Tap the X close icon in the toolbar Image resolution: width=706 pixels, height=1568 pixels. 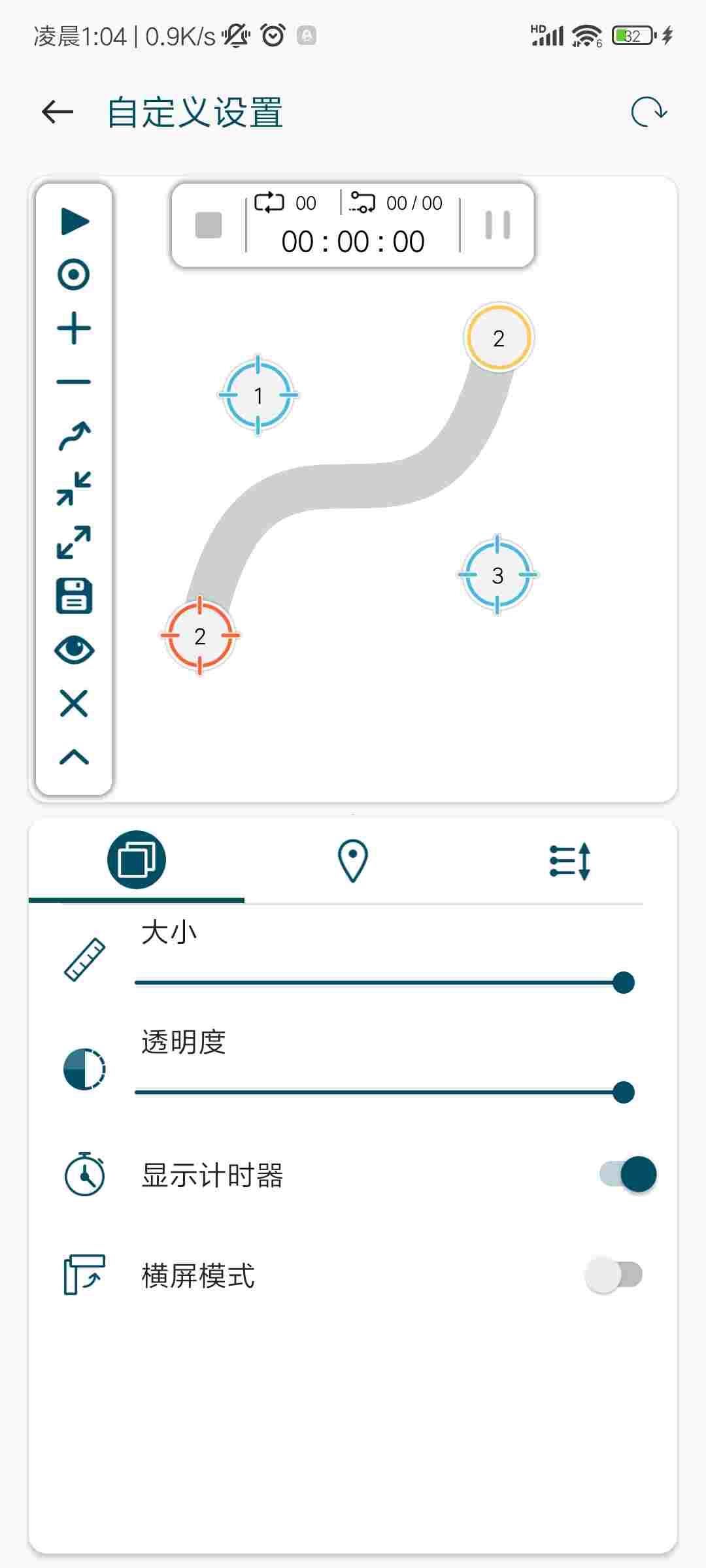(74, 704)
